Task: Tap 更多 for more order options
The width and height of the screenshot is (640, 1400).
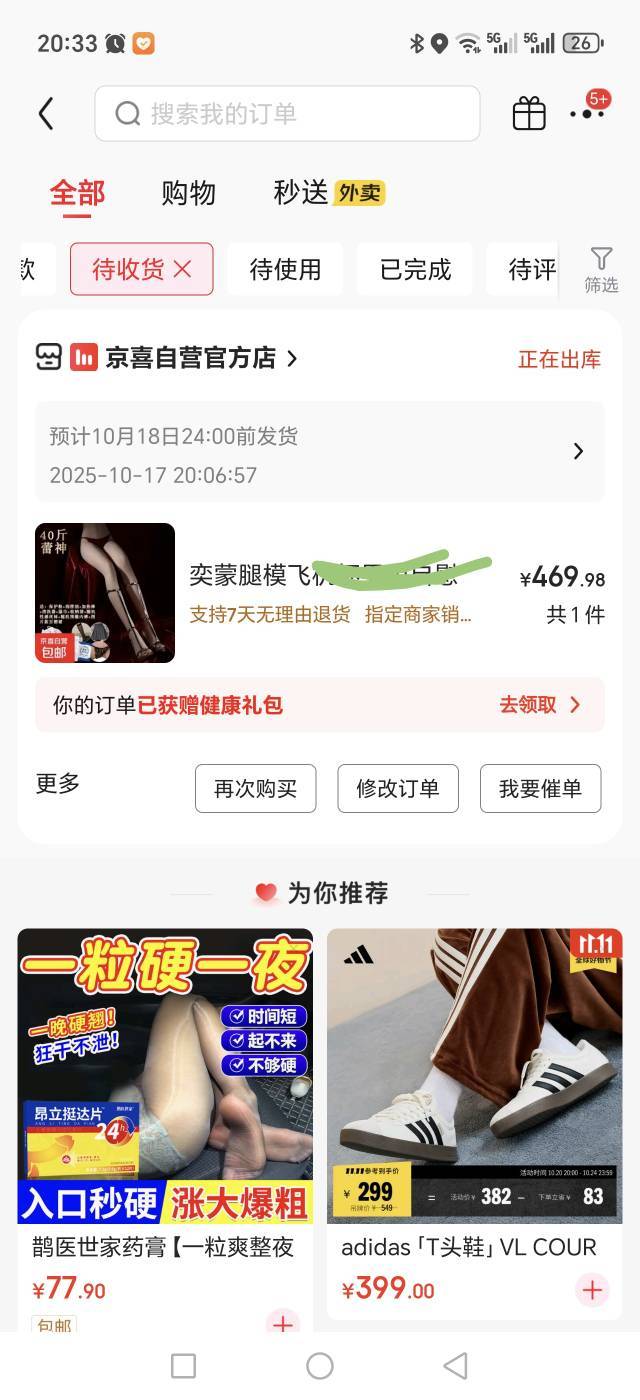Action: click(58, 784)
